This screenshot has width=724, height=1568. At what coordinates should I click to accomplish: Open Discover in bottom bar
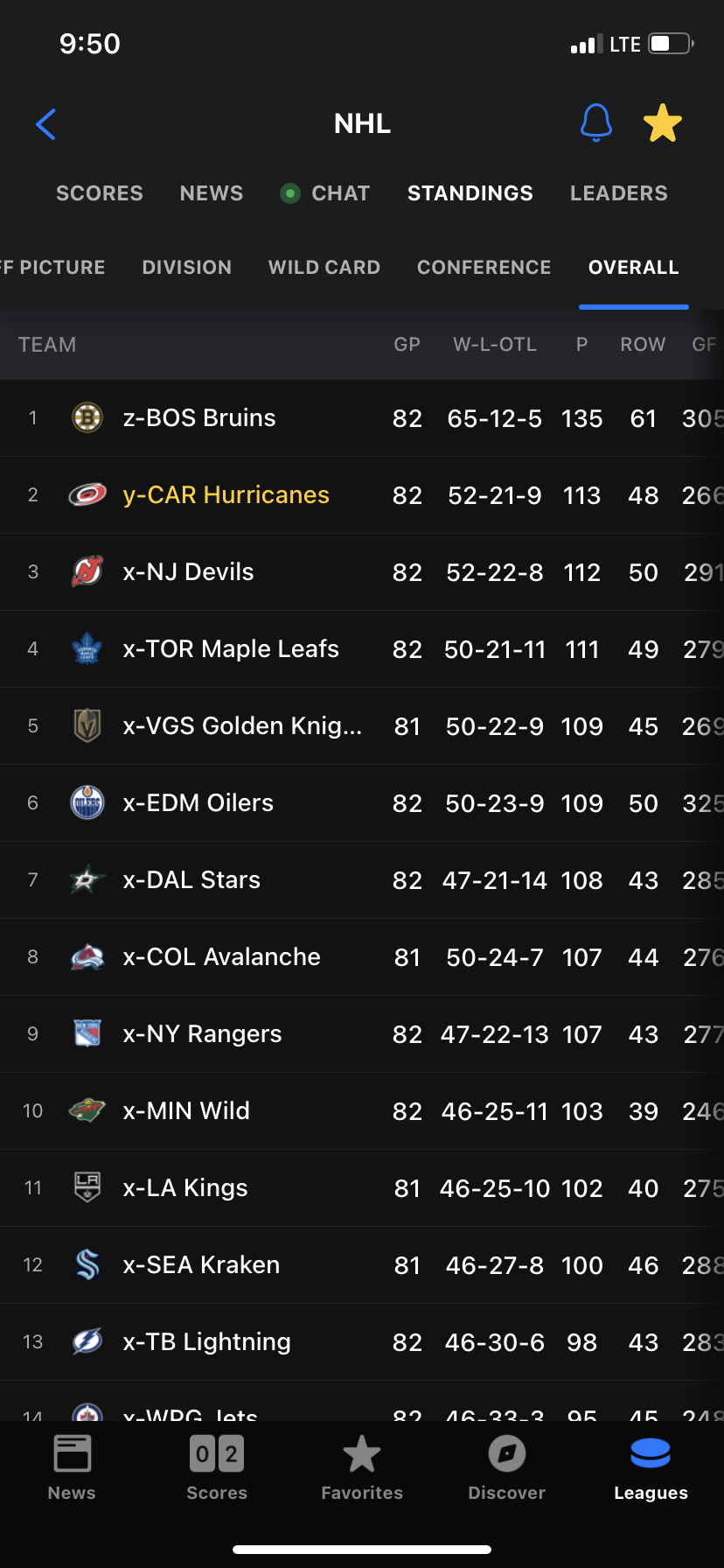pyautogui.click(x=507, y=1469)
